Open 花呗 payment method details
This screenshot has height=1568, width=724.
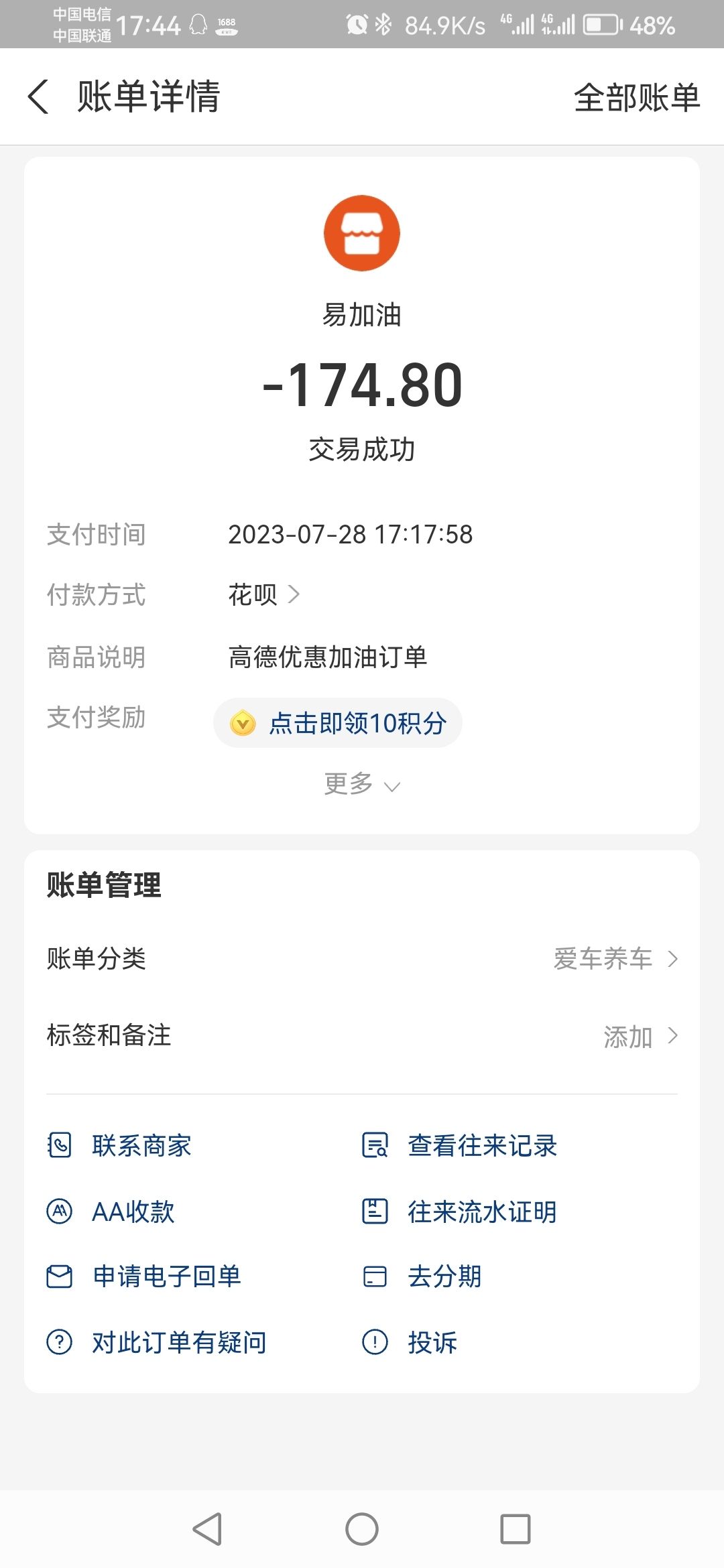pos(263,594)
